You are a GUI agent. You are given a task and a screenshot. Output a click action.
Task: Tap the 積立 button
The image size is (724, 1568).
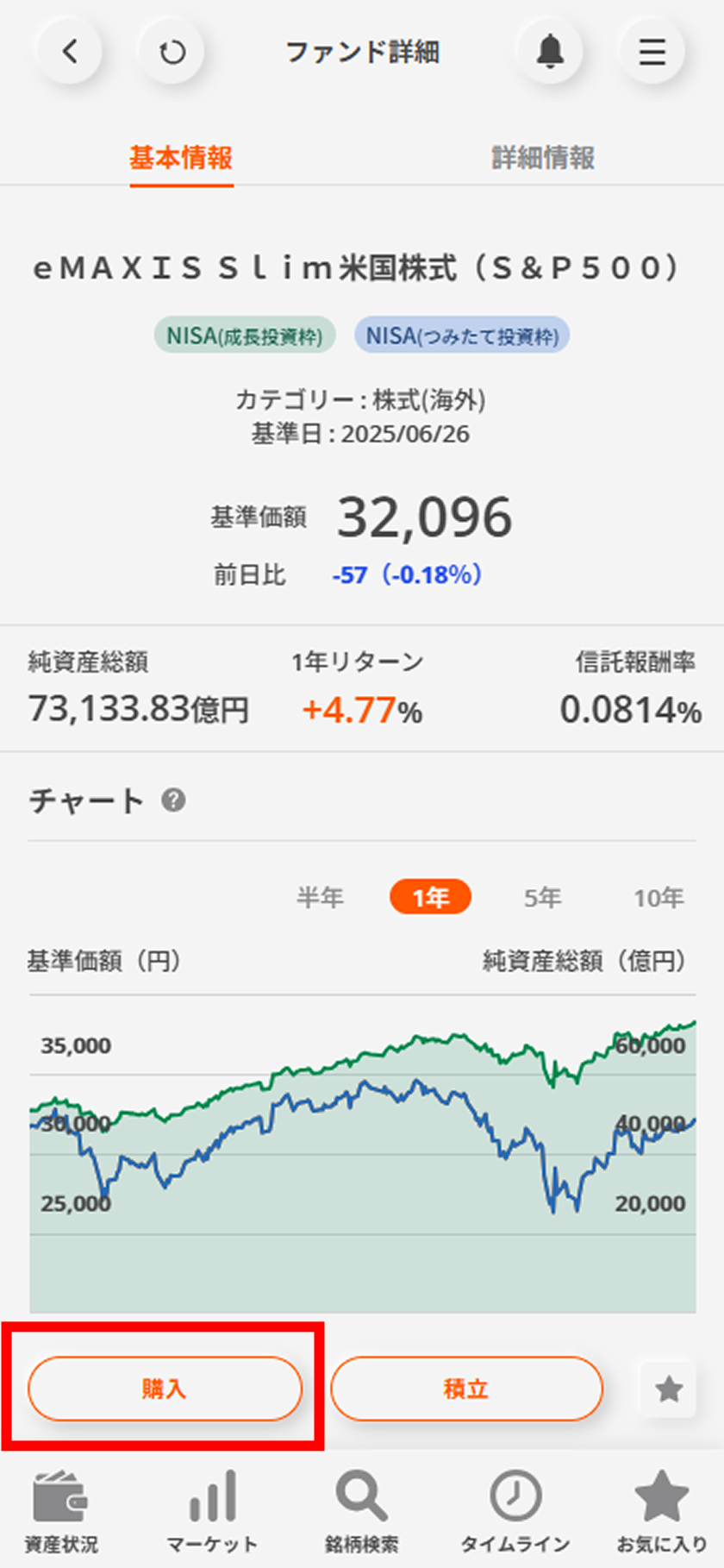tap(465, 1389)
